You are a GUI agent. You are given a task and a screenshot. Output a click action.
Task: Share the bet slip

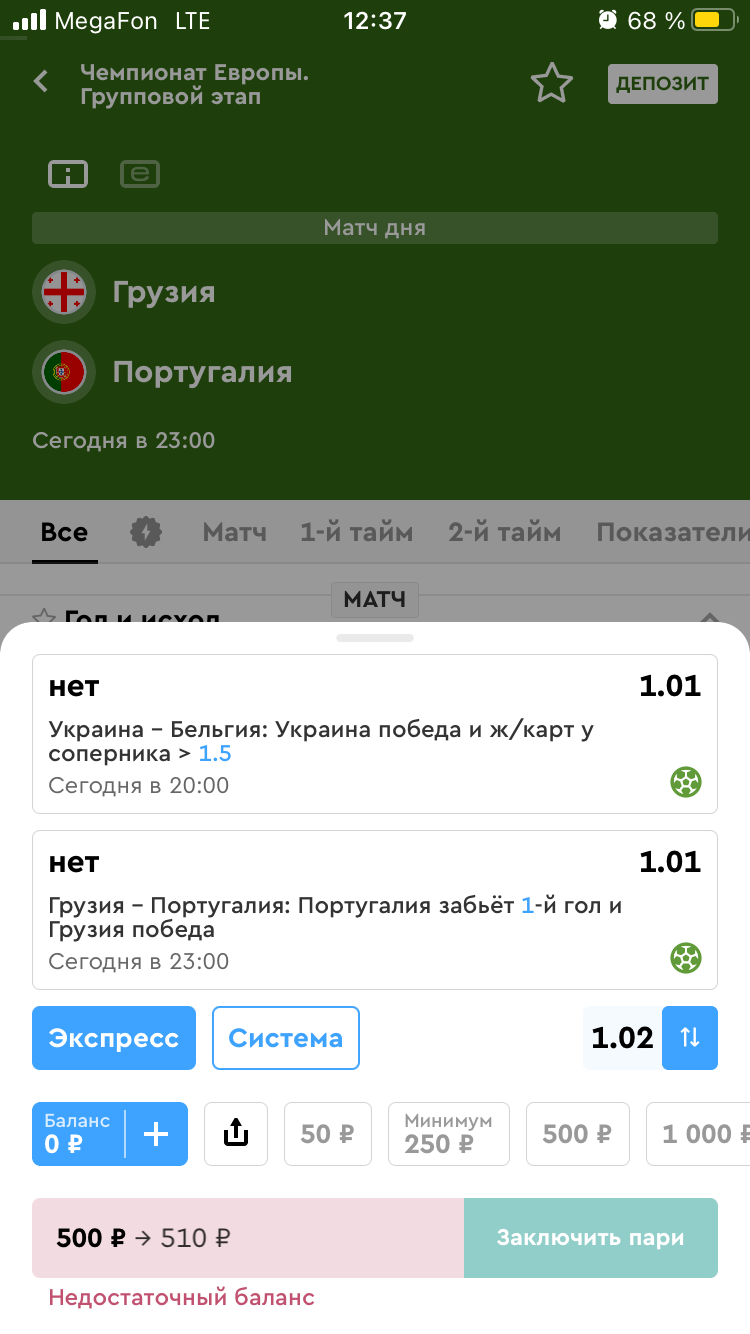(236, 1134)
